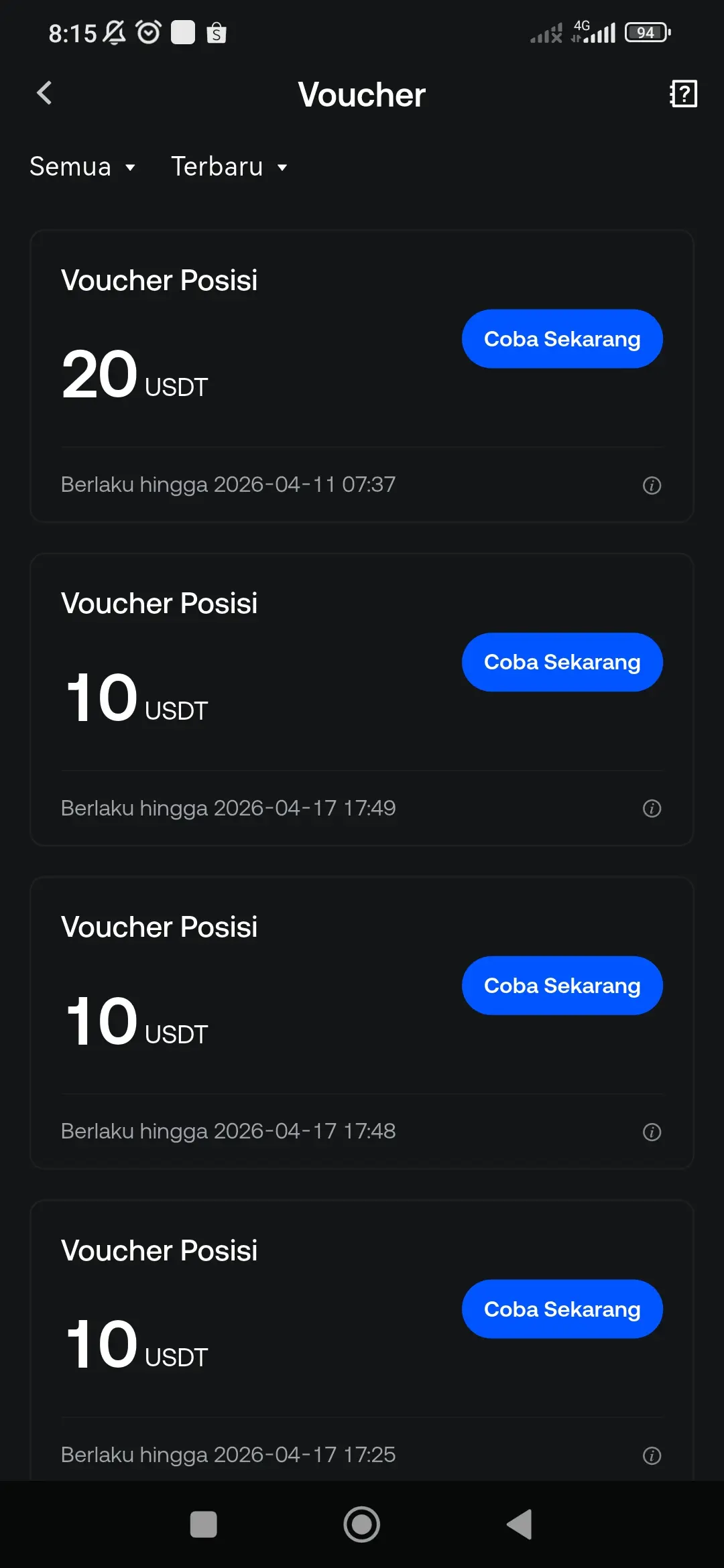The width and height of the screenshot is (724, 1568).
Task: Tap Coba Sekarang on the voucher expiring 17:48
Action: [562, 985]
